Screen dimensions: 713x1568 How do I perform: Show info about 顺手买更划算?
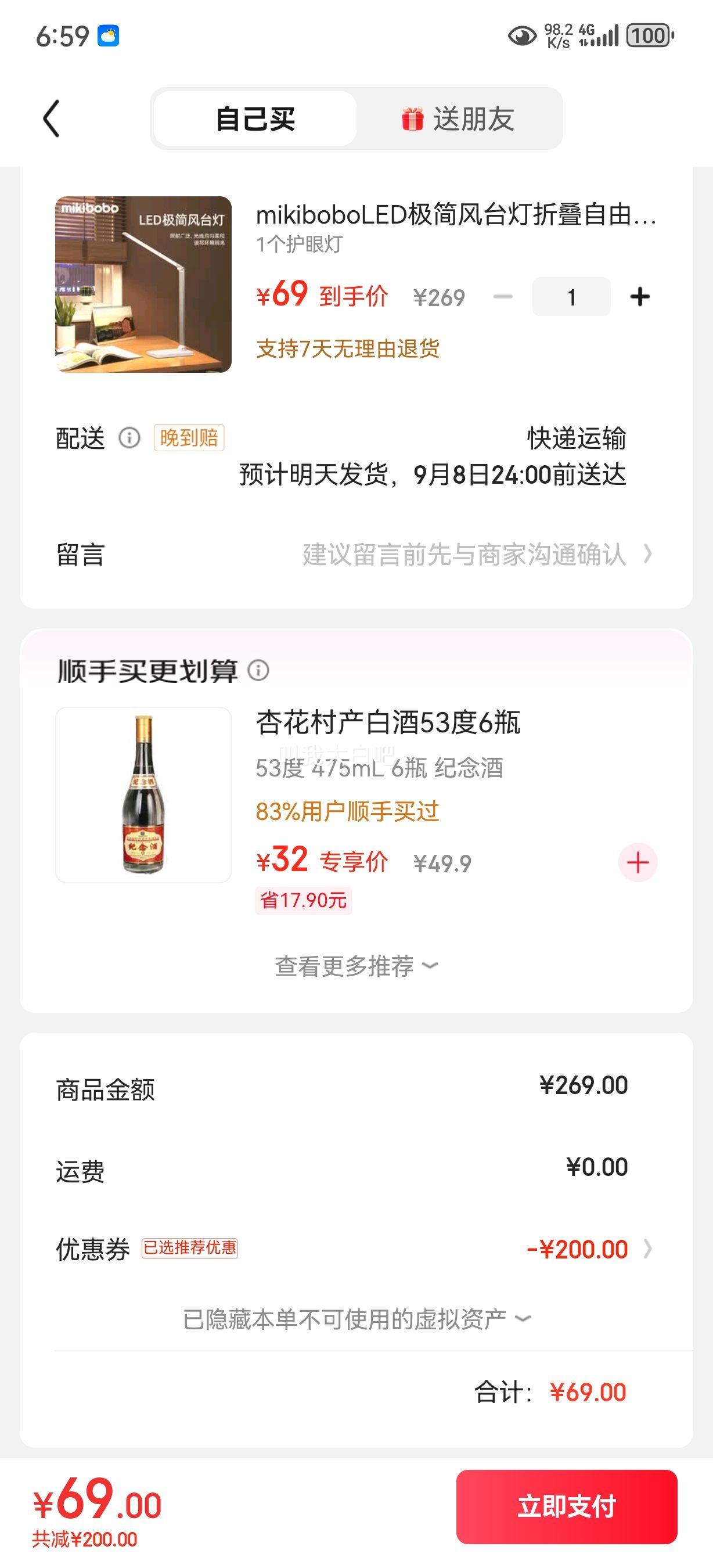[258, 671]
